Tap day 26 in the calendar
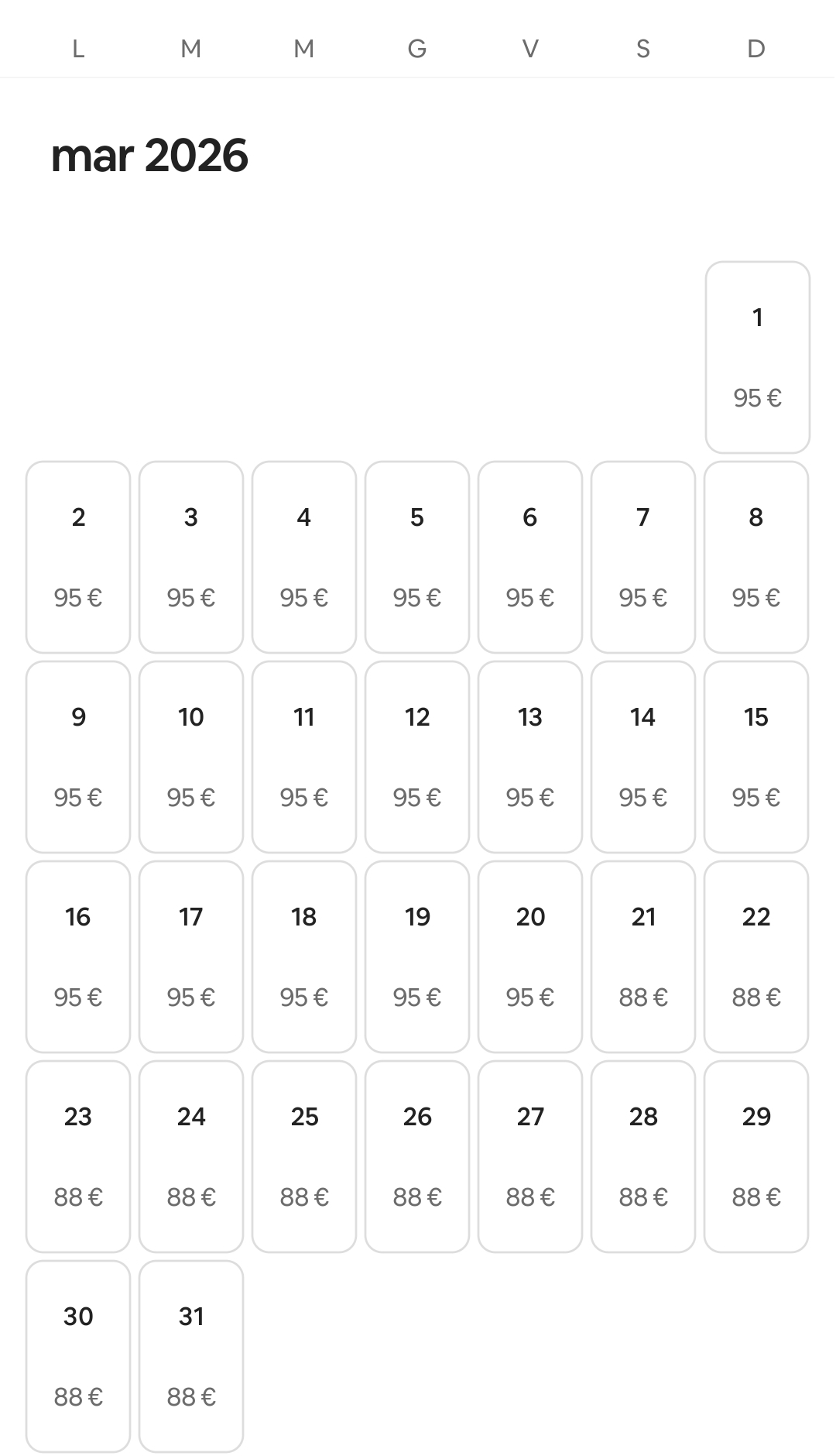This screenshot has width=836, height=1456. pos(417,1156)
